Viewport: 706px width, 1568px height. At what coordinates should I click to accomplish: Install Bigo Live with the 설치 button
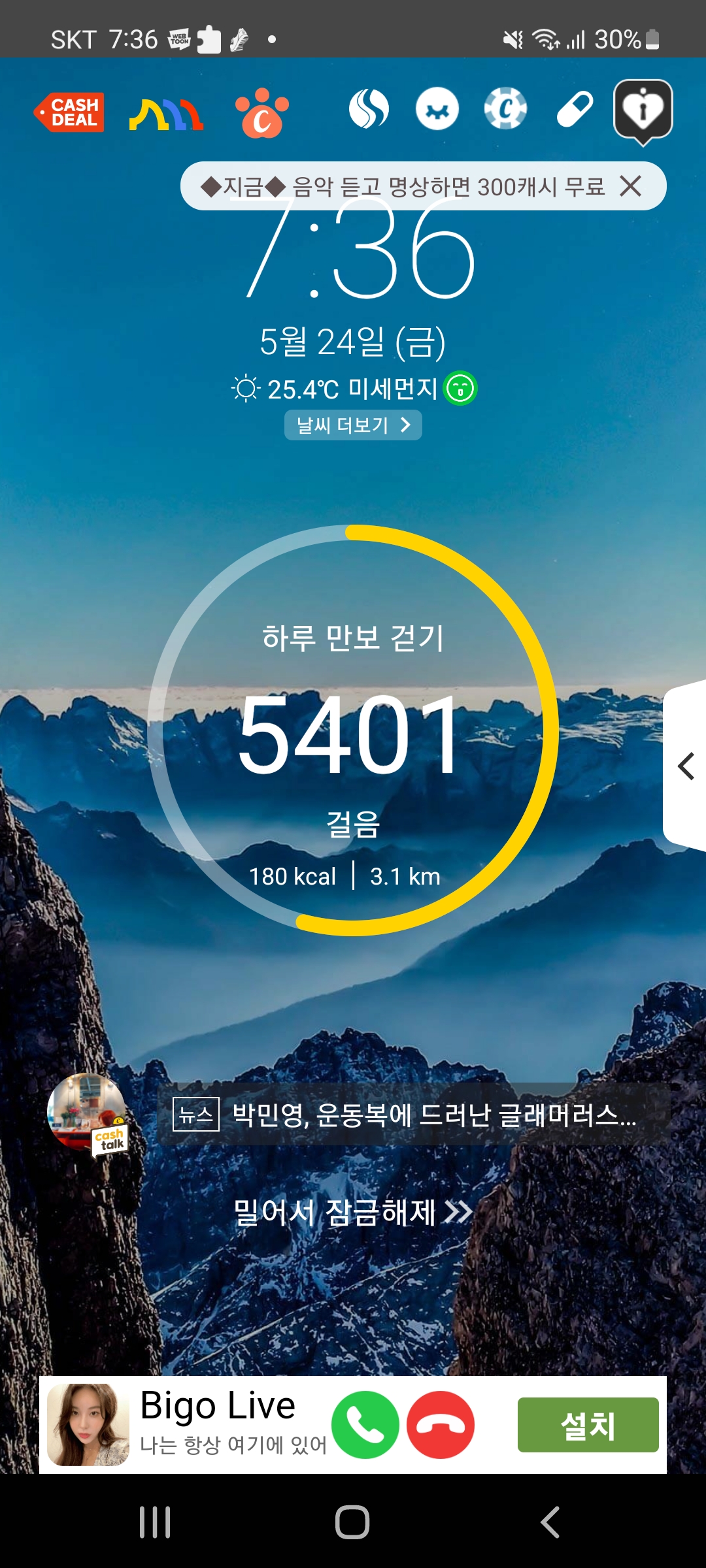(588, 1425)
